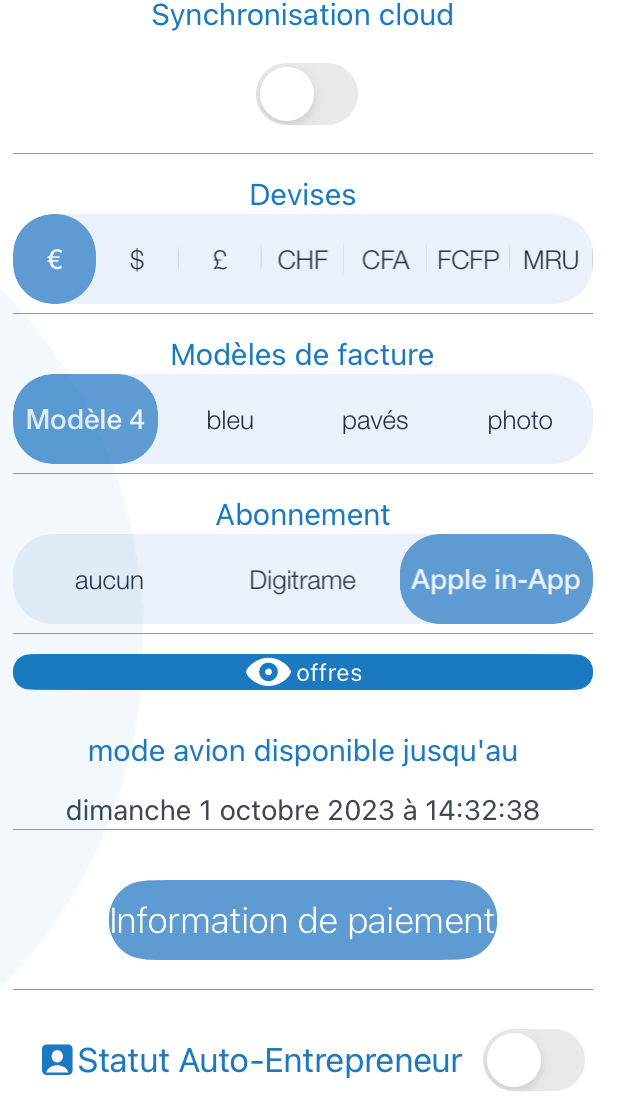The height and width of the screenshot is (1118, 626).
Task: Switch currency to CFA
Action: tap(385, 260)
